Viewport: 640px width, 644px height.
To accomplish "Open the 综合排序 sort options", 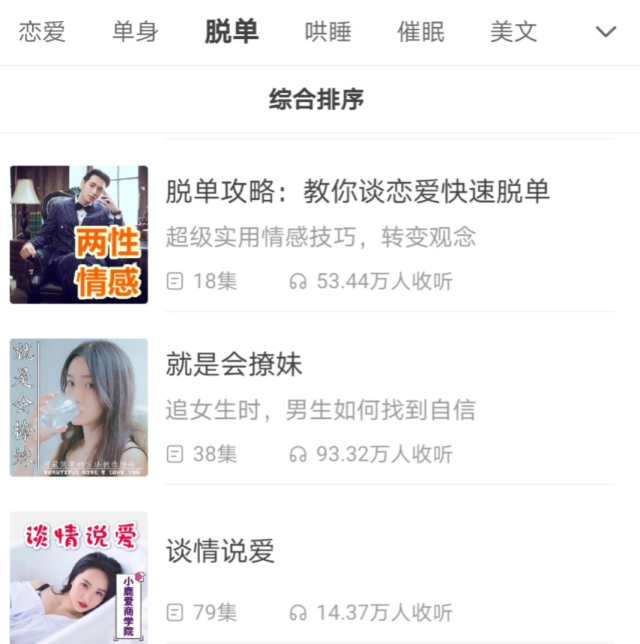I will pos(316,99).
